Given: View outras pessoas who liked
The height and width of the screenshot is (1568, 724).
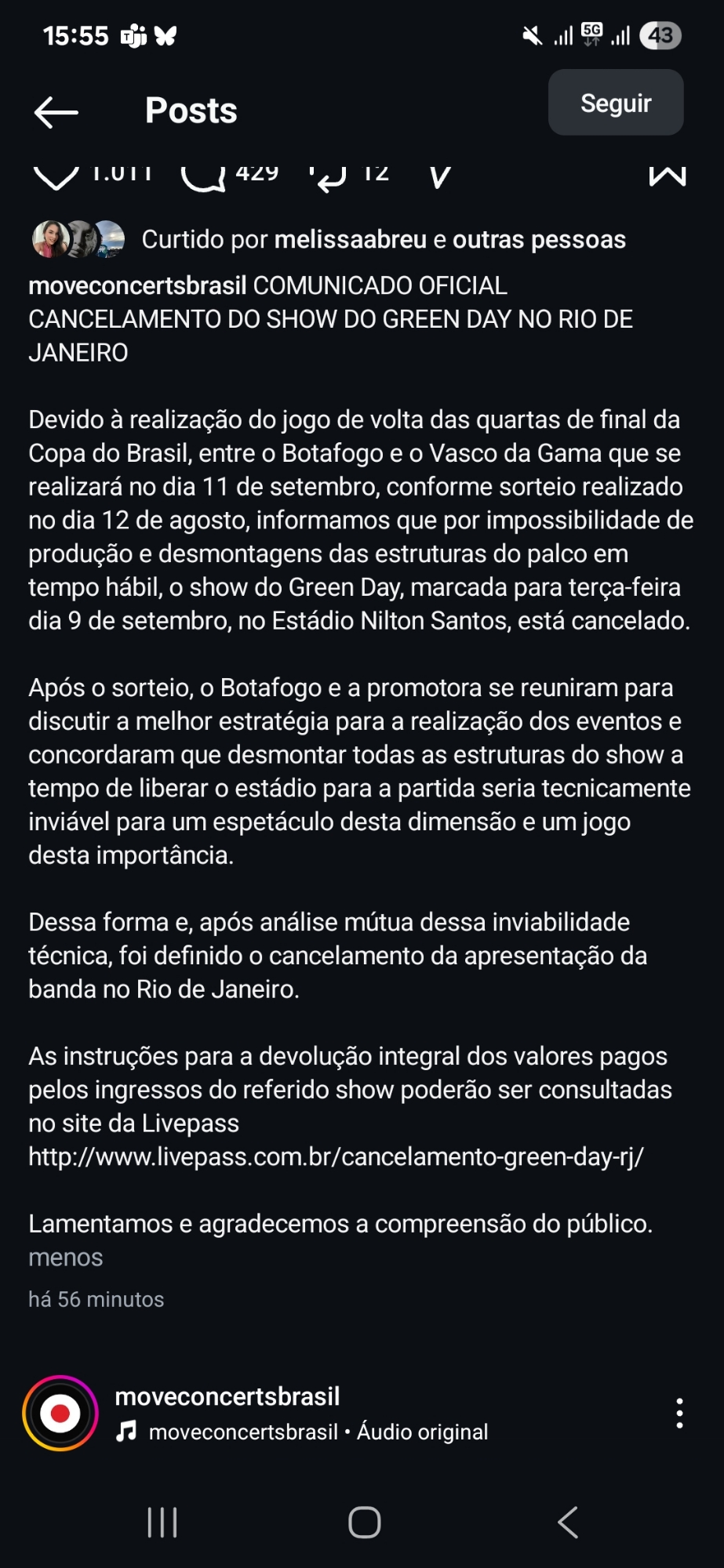Looking at the screenshot, I should click(x=539, y=240).
